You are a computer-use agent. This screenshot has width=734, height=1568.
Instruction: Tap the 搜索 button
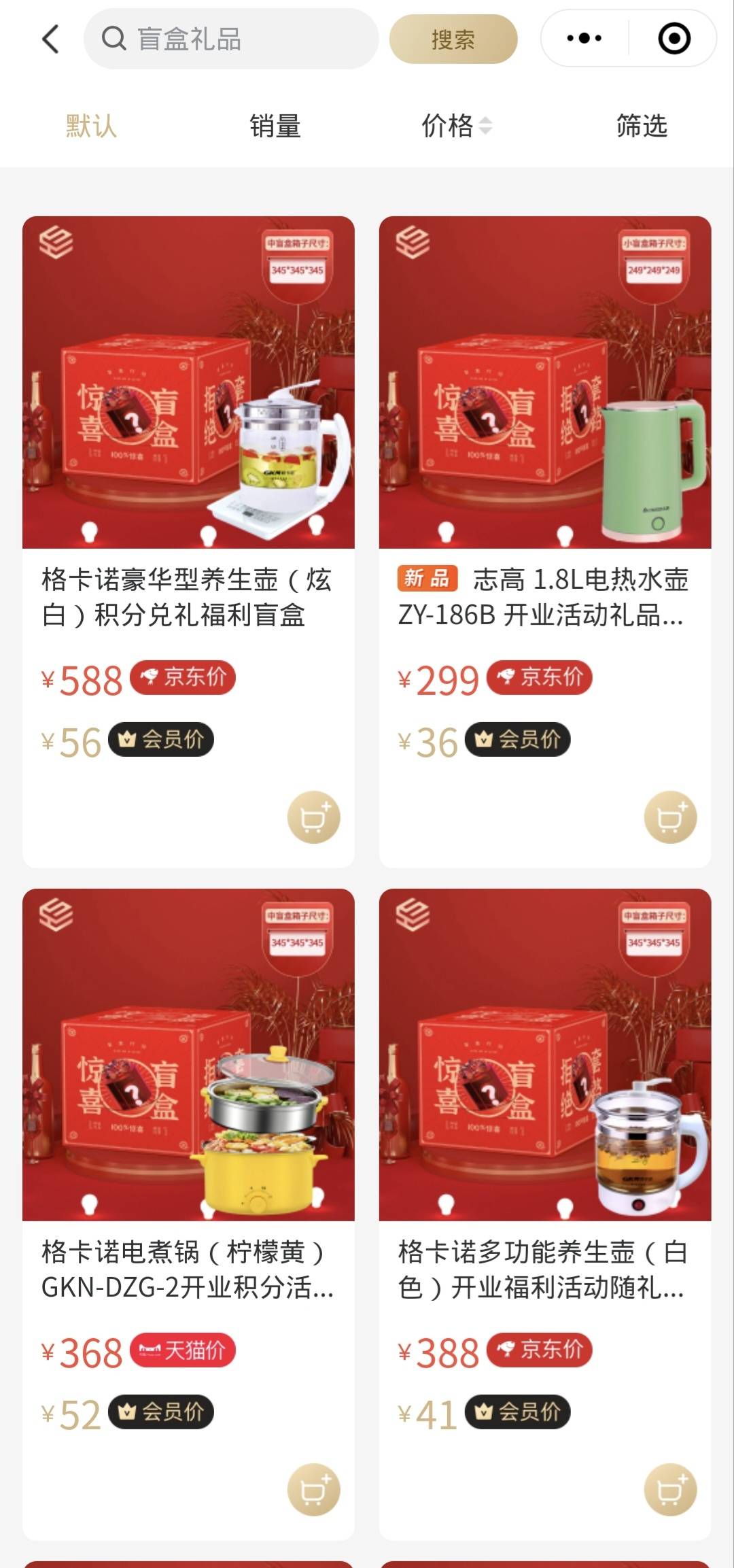click(453, 39)
